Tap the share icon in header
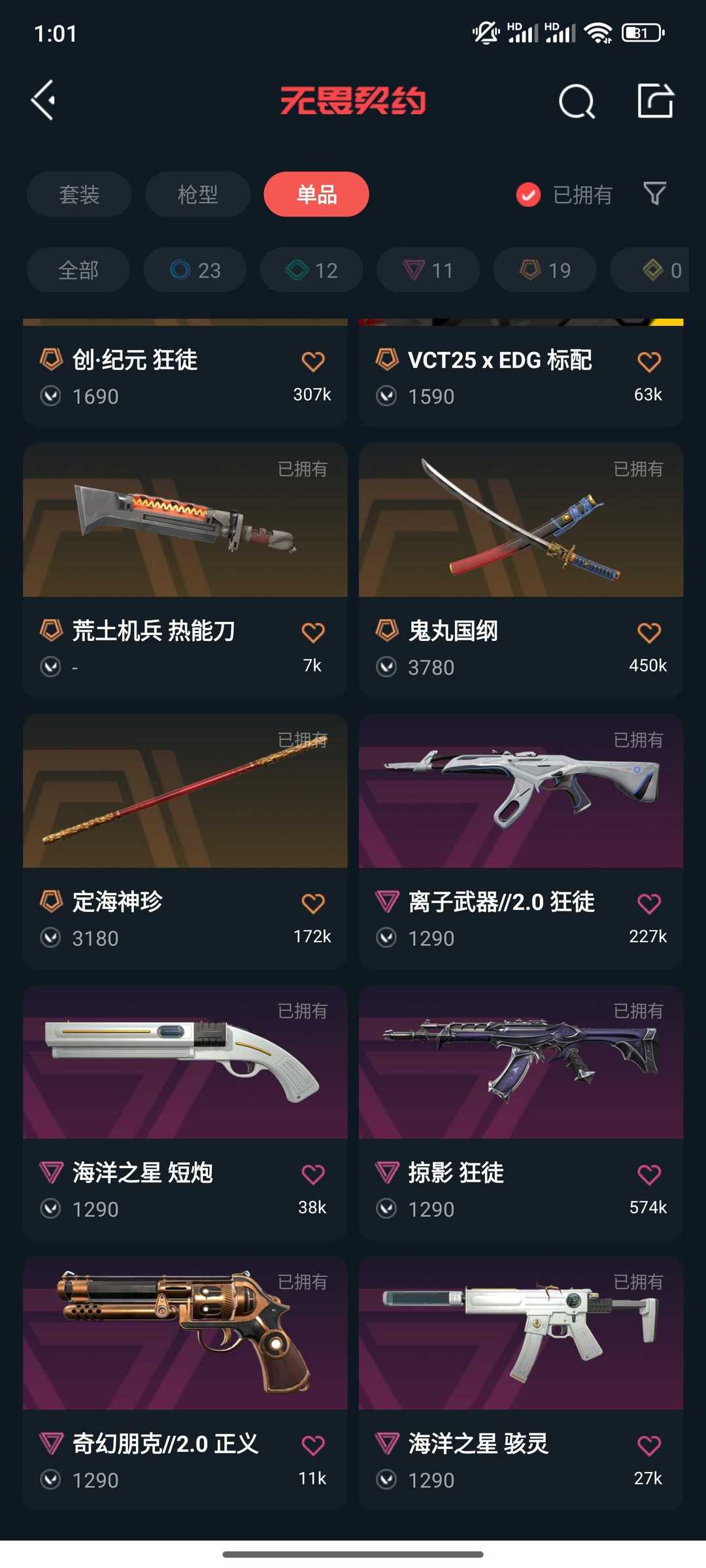This screenshot has height=1568, width=706. pyautogui.click(x=656, y=101)
